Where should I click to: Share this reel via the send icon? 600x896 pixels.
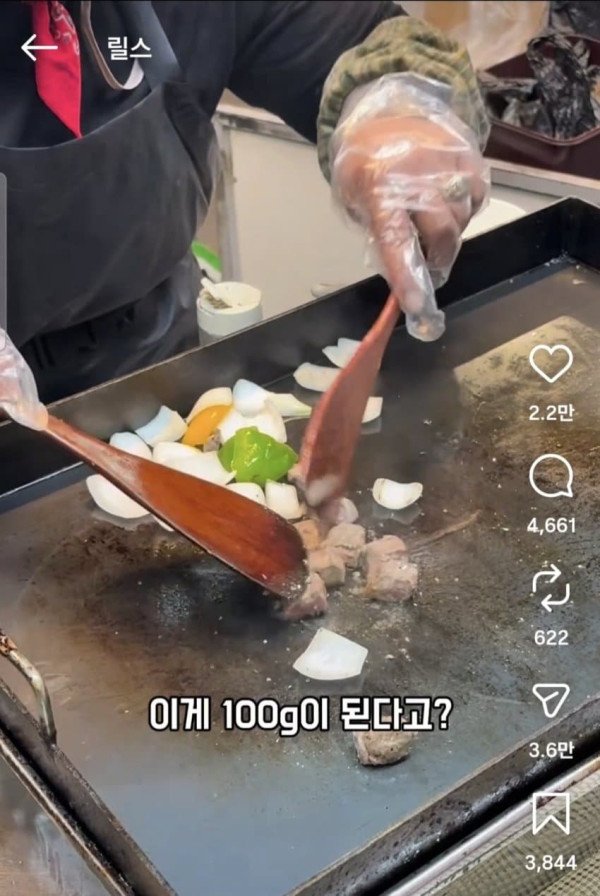click(x=550, y=700)
